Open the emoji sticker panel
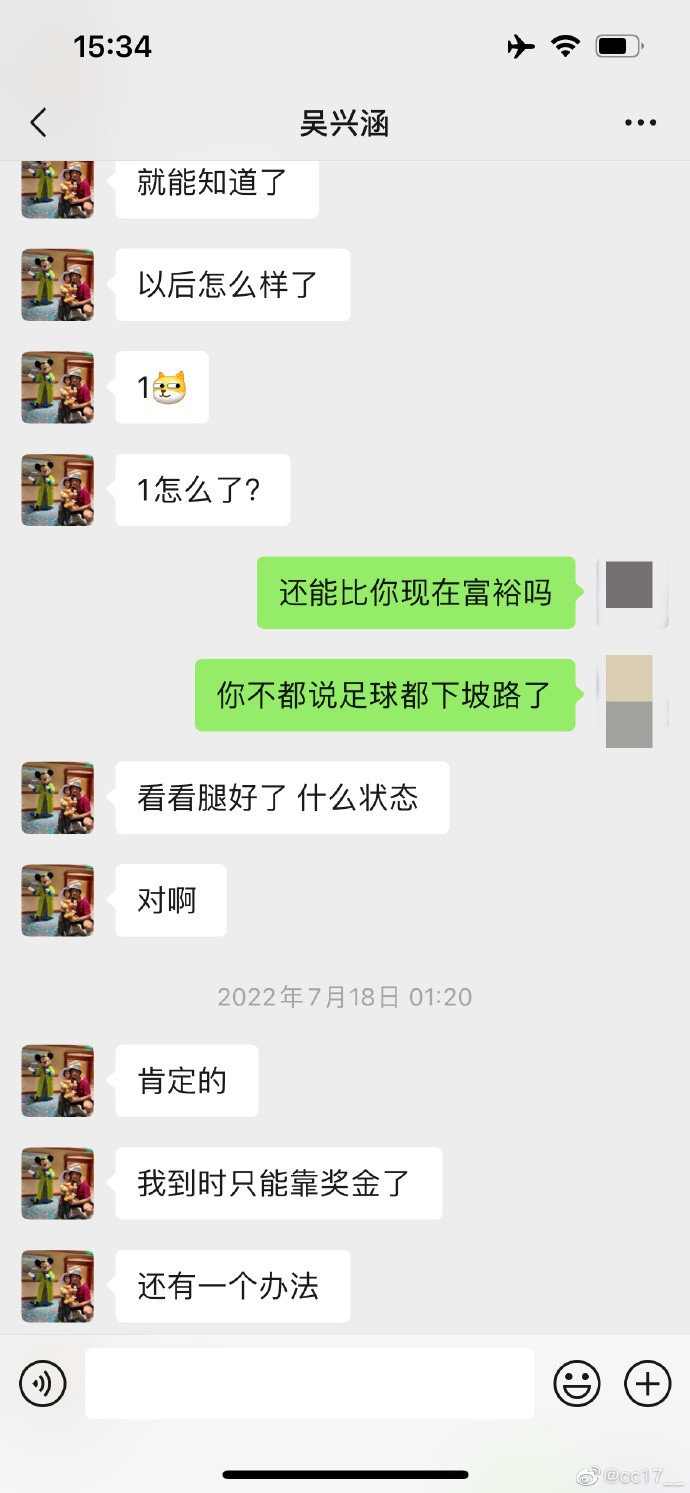The width and height of the screenshot is (690, 1493). 577,1384
